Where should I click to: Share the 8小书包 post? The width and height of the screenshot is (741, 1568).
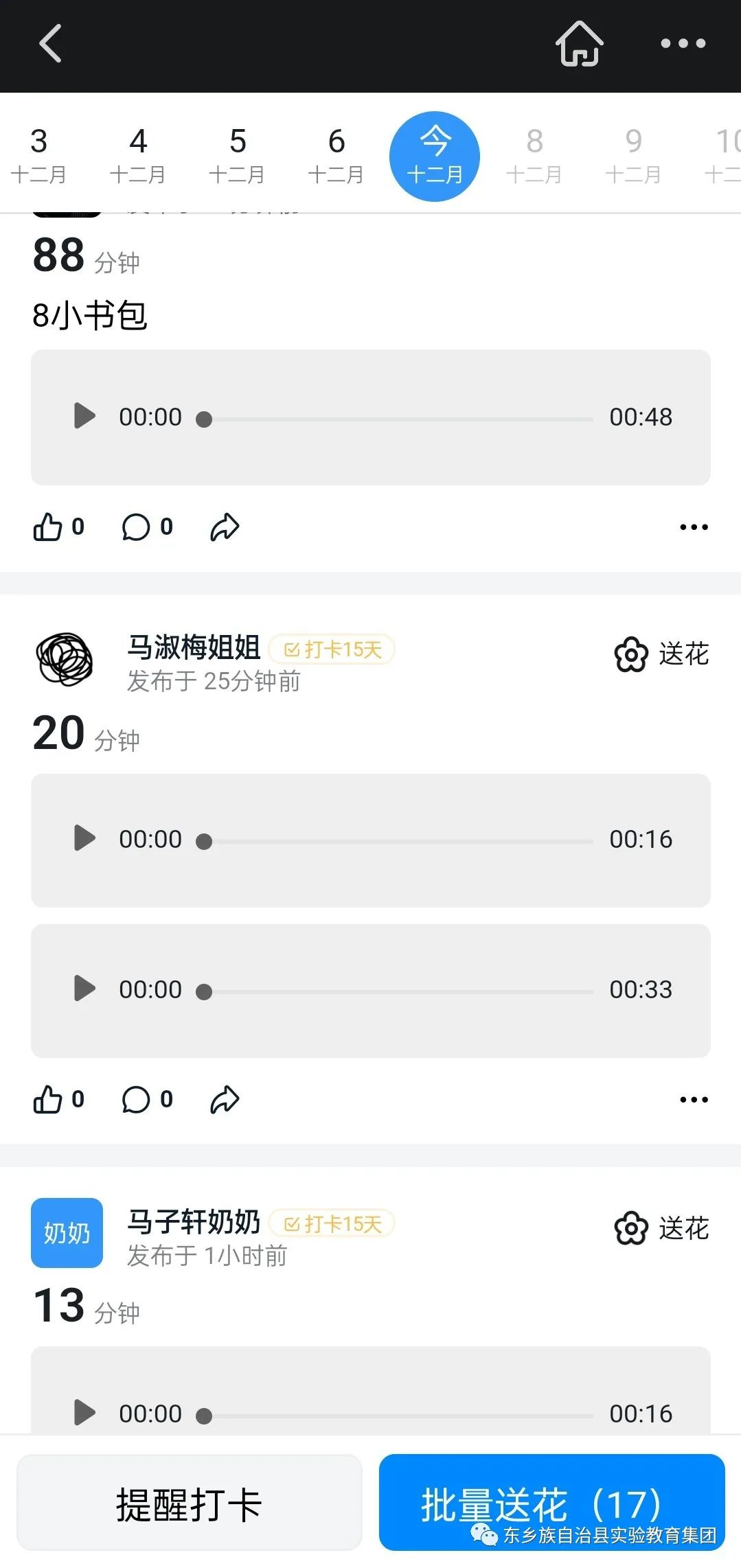225,527
